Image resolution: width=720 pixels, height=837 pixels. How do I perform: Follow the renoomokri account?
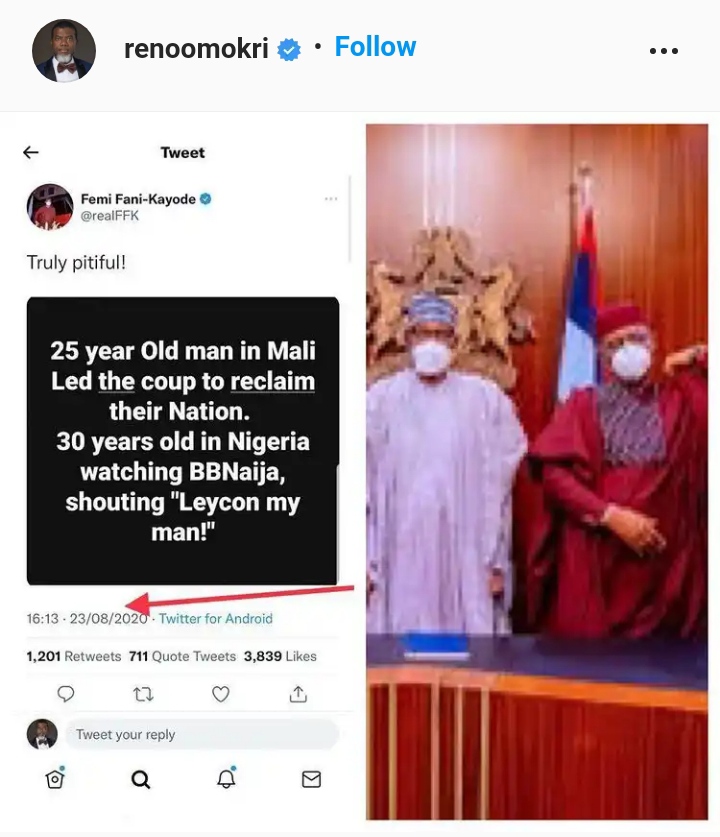(x=375, y=47)
